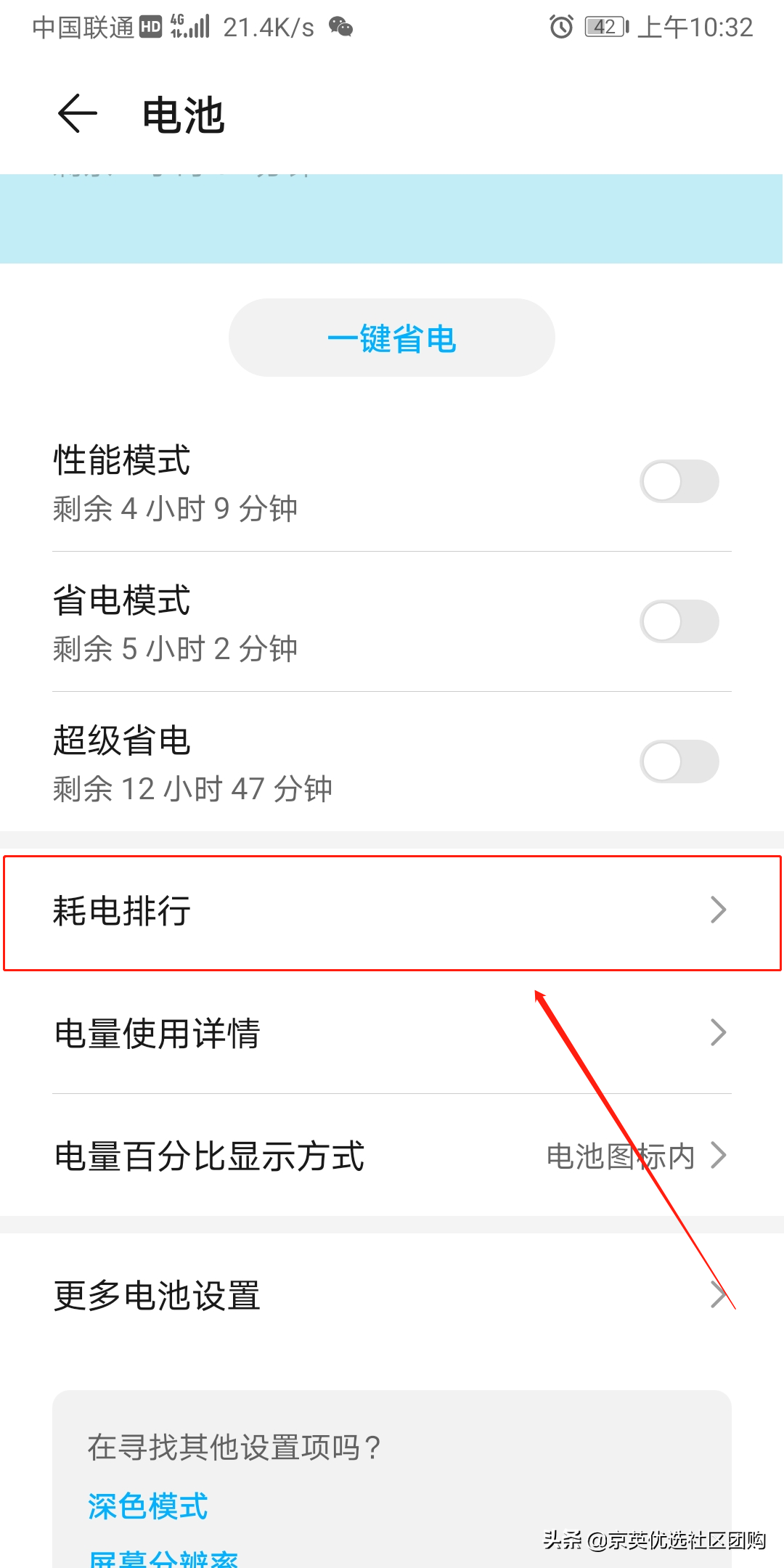
Task: Toggle the 超级省电 switch
Action: (679, 761)
